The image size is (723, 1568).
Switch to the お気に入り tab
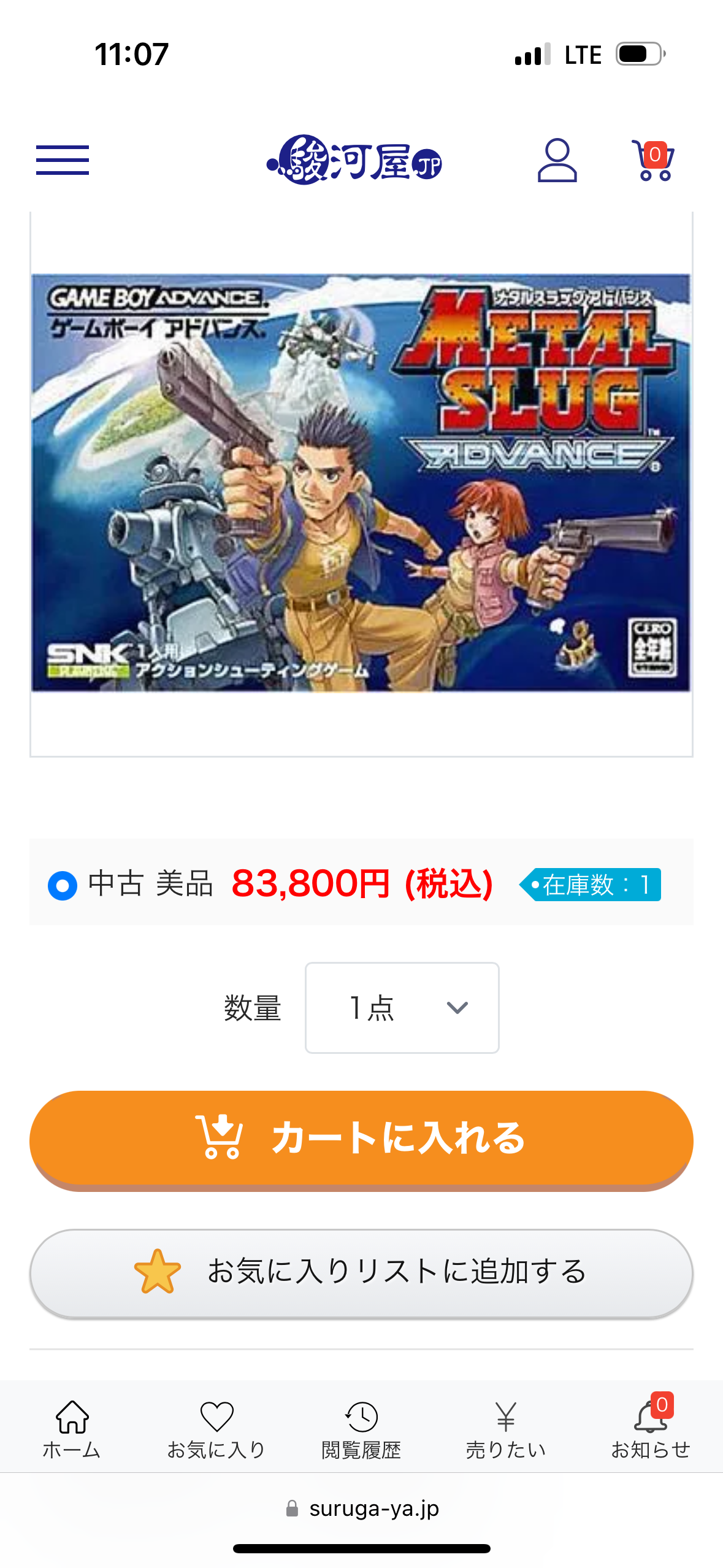tap(216, 1429)
